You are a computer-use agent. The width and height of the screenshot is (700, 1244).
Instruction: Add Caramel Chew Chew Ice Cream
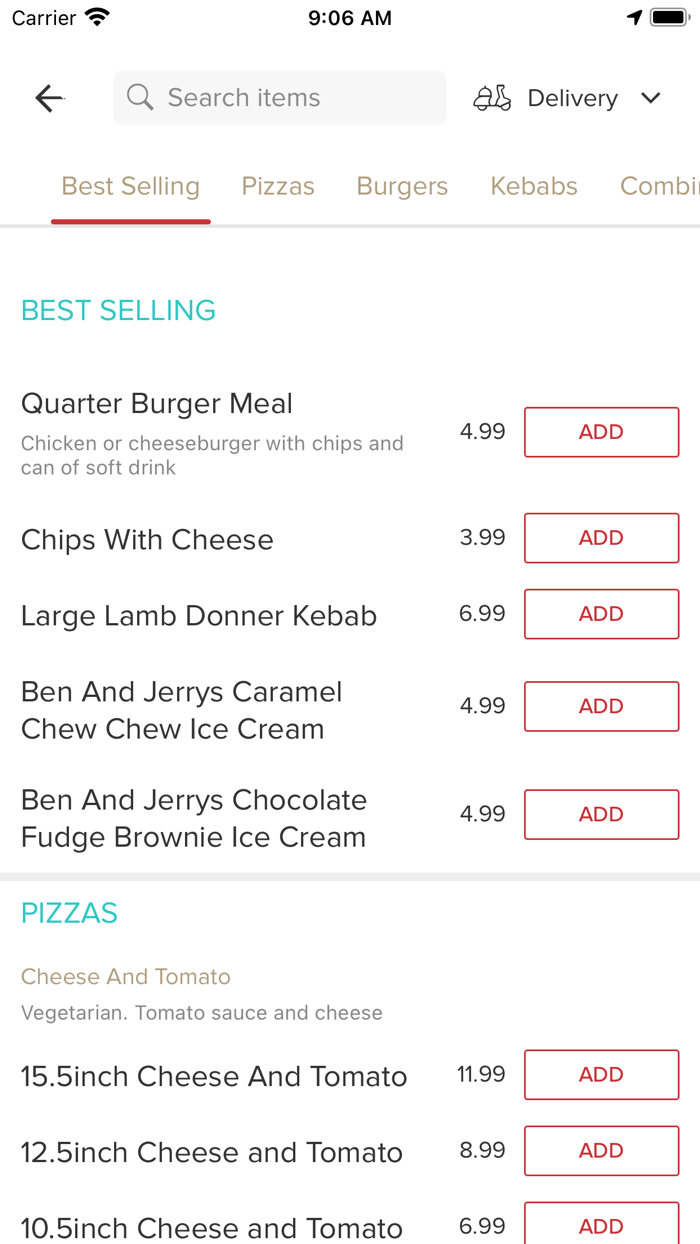point(601,706)
